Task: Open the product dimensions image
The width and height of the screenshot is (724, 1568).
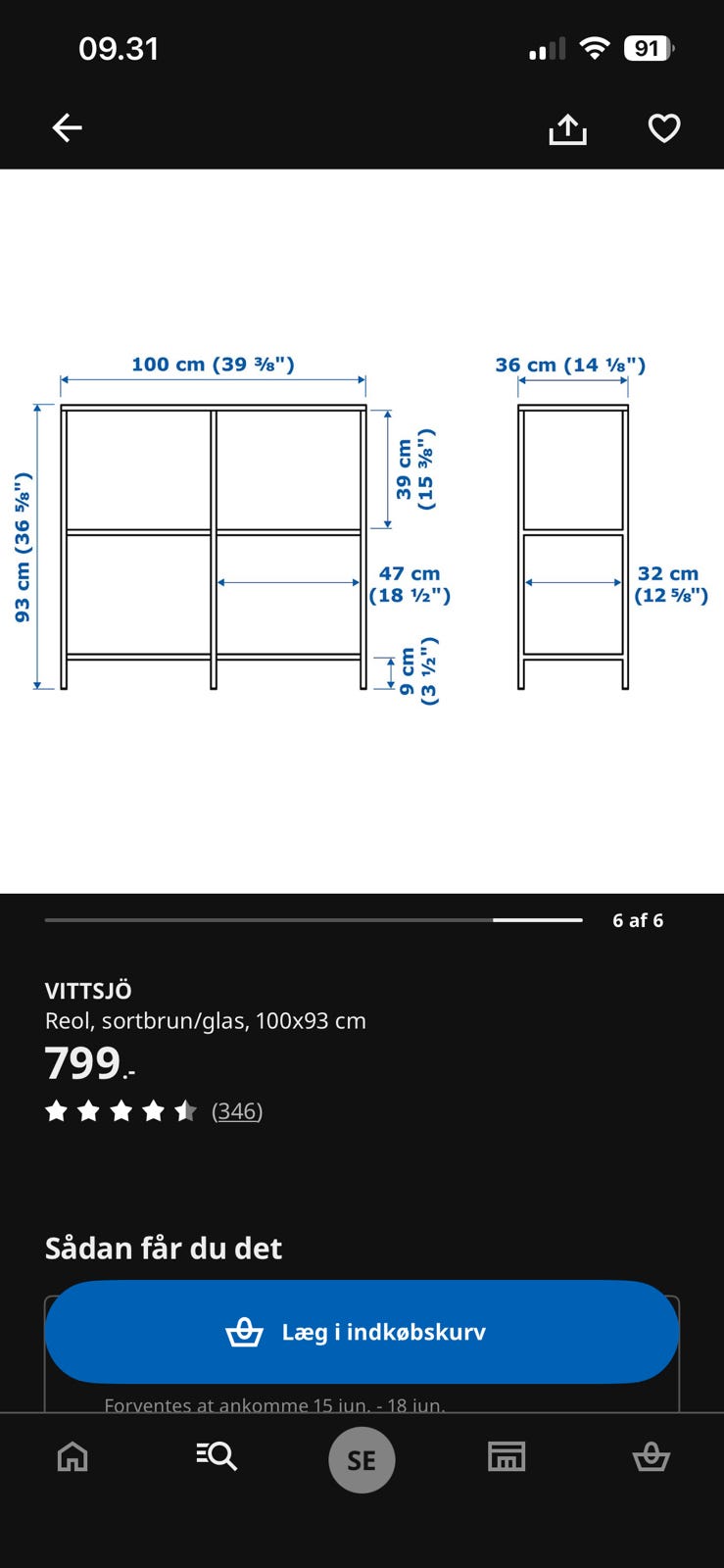Action: (x=362, y=530)
